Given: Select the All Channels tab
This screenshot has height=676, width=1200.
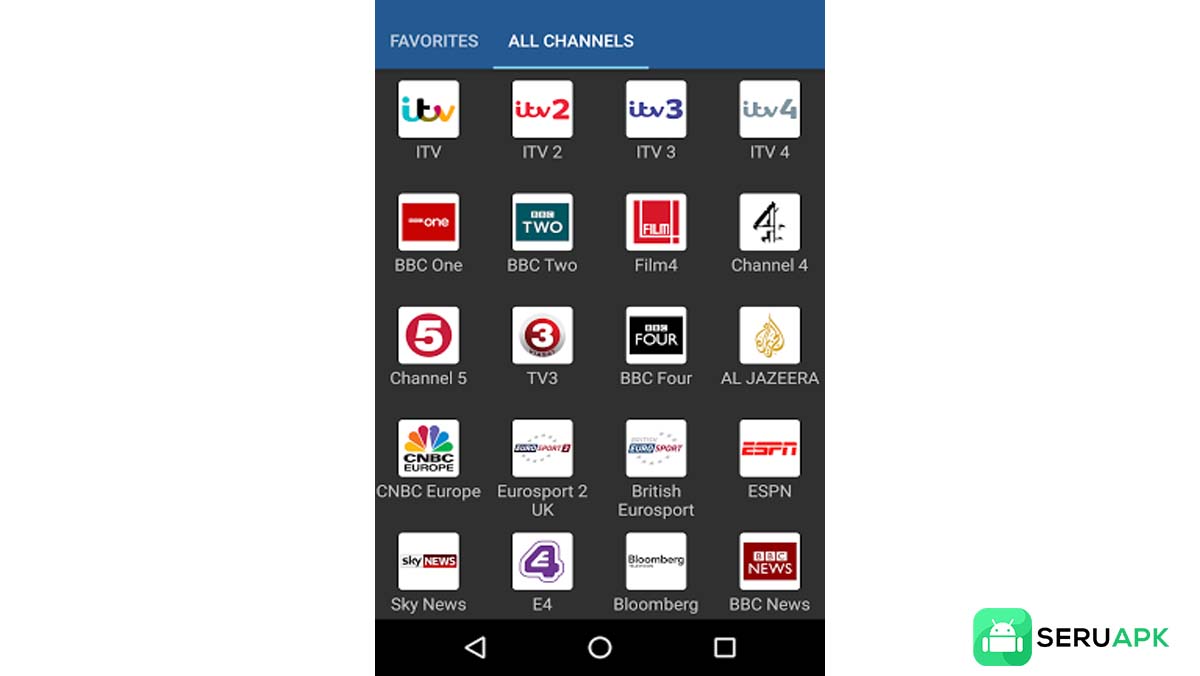Looking at the screenshot, I should click(570, 41).
